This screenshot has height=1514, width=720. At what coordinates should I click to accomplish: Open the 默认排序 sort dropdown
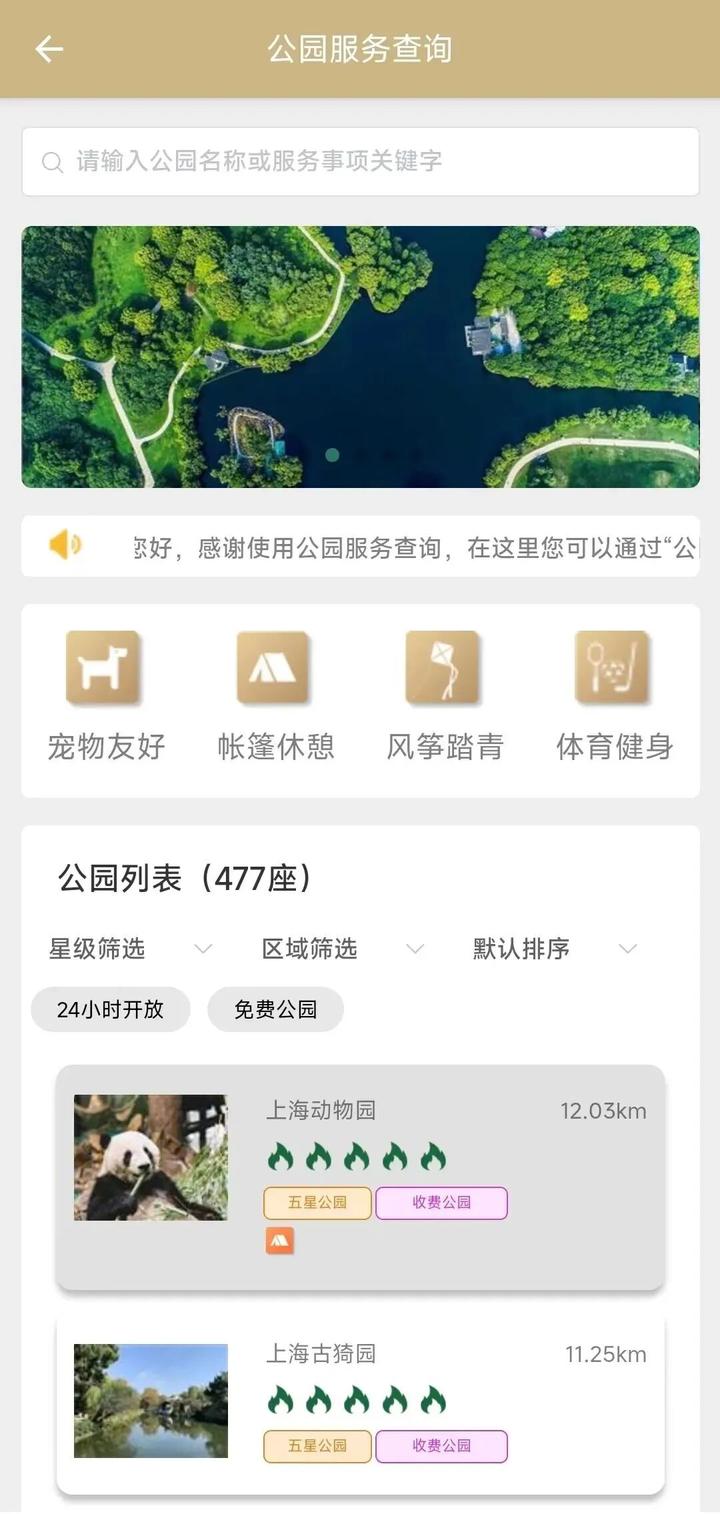coord(554,949)
